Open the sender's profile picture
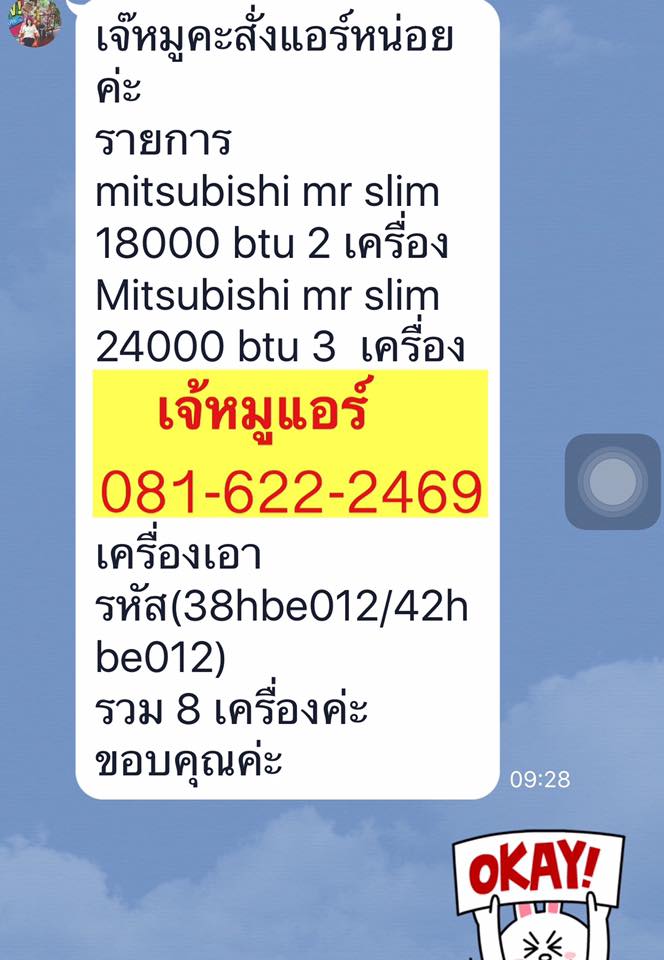Viewport: 664px width, 960px height. click(x=35, y=22)
